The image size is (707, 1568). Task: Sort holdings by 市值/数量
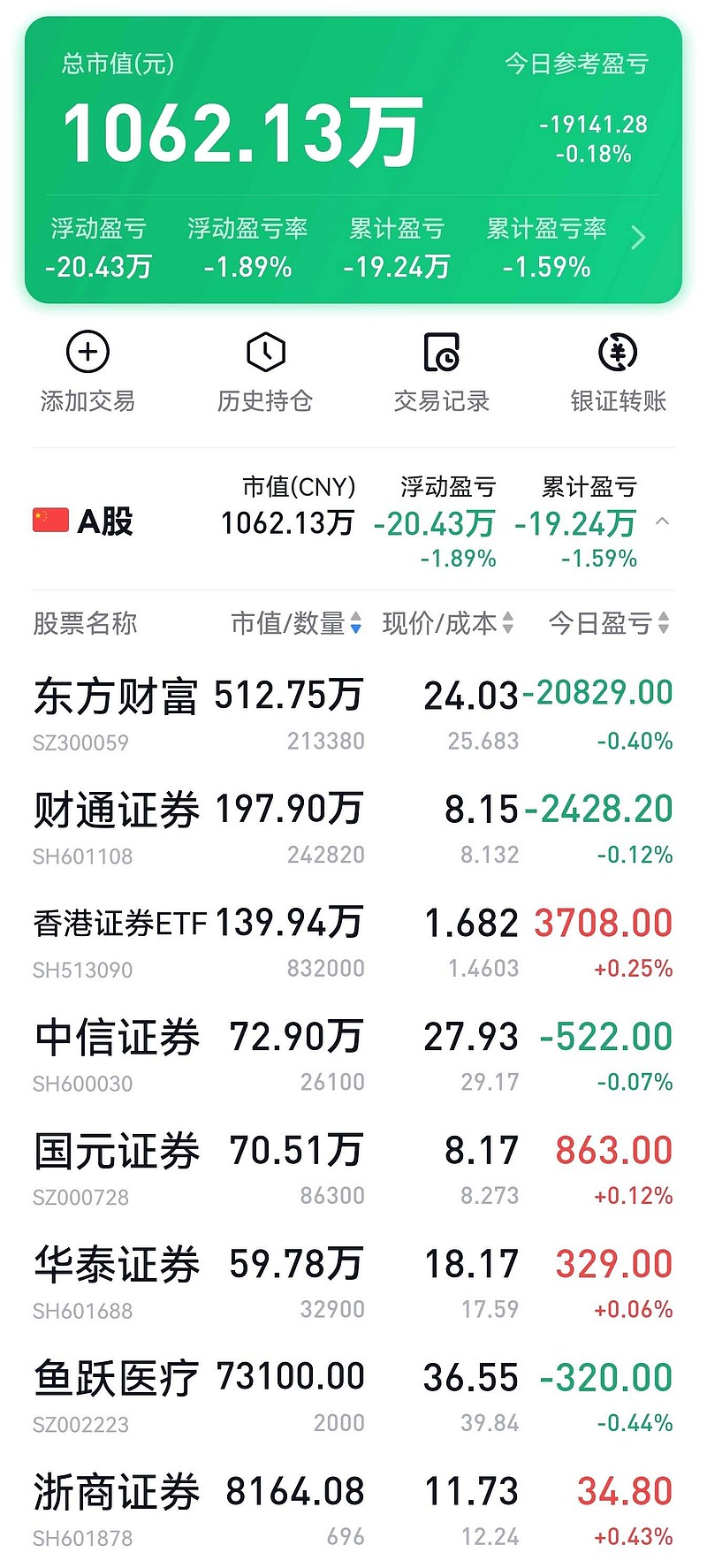(x=296, y=623)
